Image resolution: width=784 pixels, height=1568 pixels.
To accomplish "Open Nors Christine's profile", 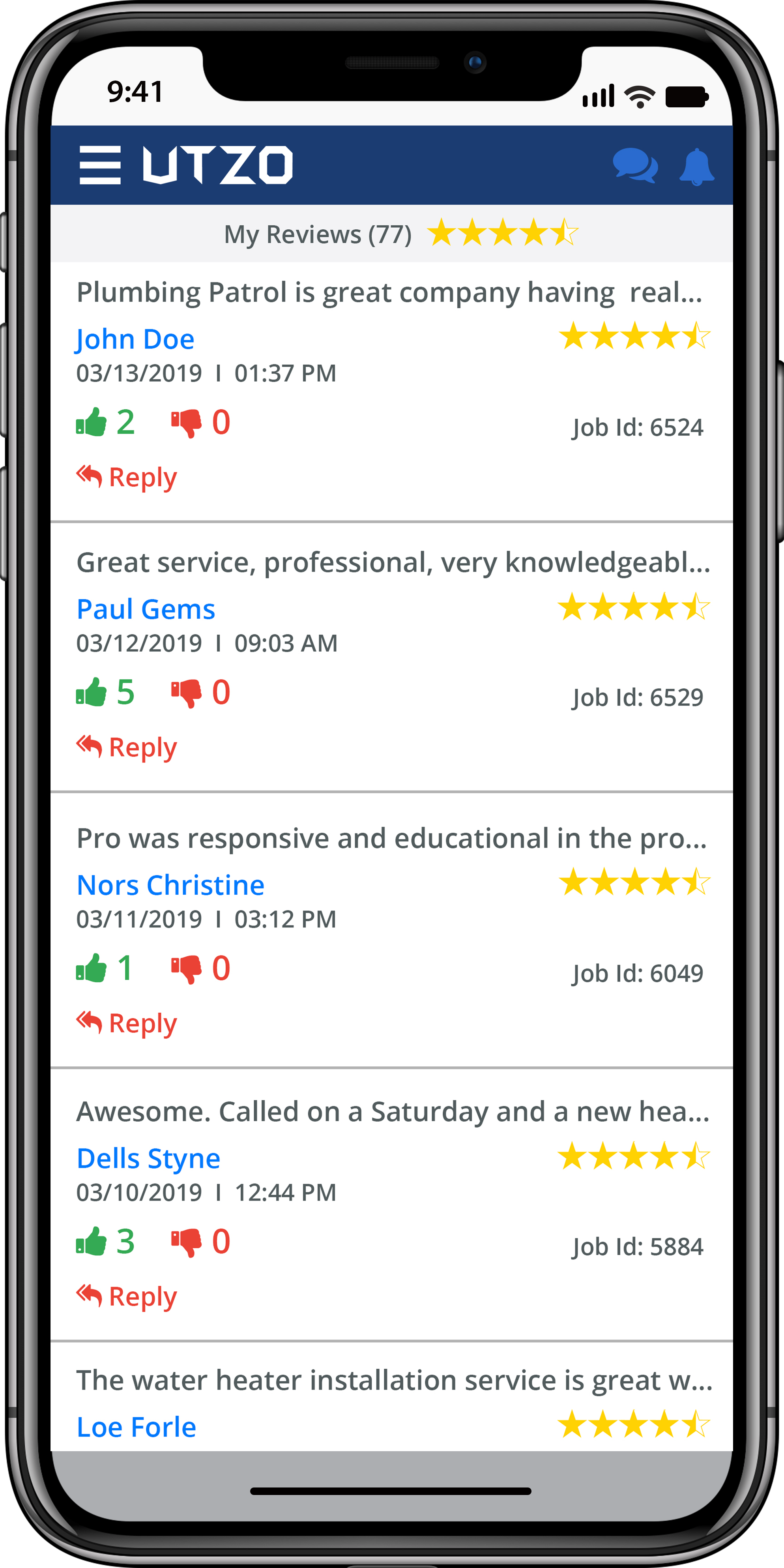I will (170, 885).
